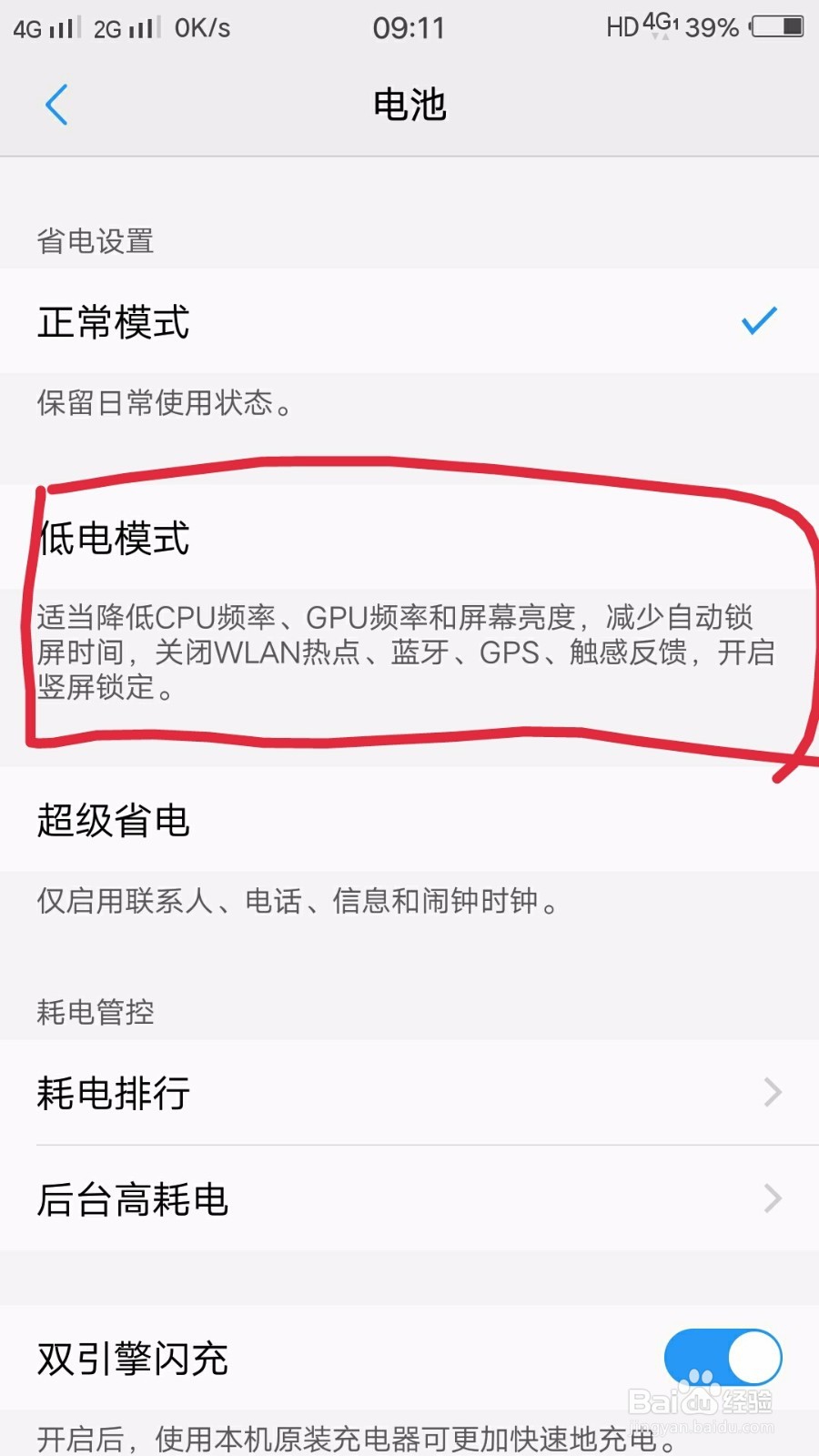Screen dimensions: 819x1456
Task: Select the 低电模式 power saving mode
Action: (x=114, y=539)
